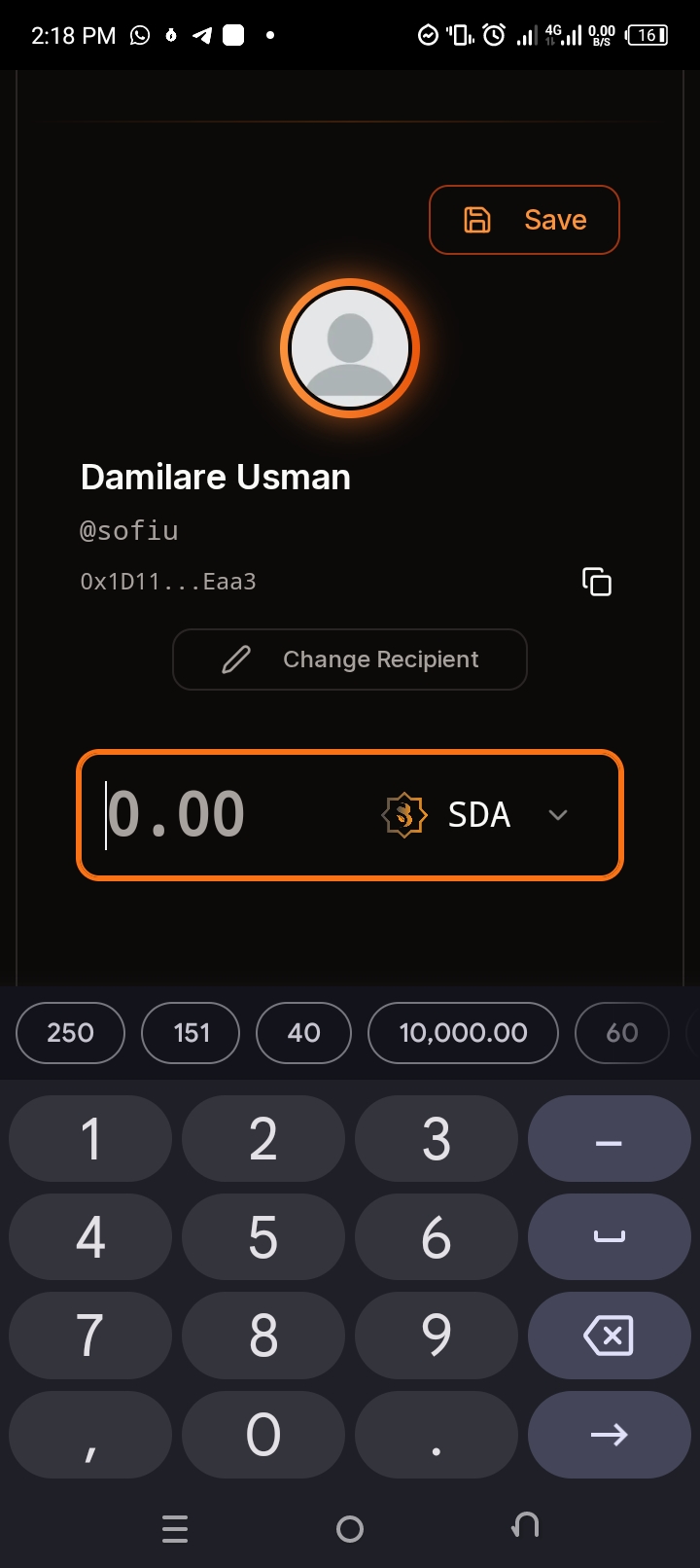Tap the backspace key
700x1568 pixels.
(x=609, y=1336)
